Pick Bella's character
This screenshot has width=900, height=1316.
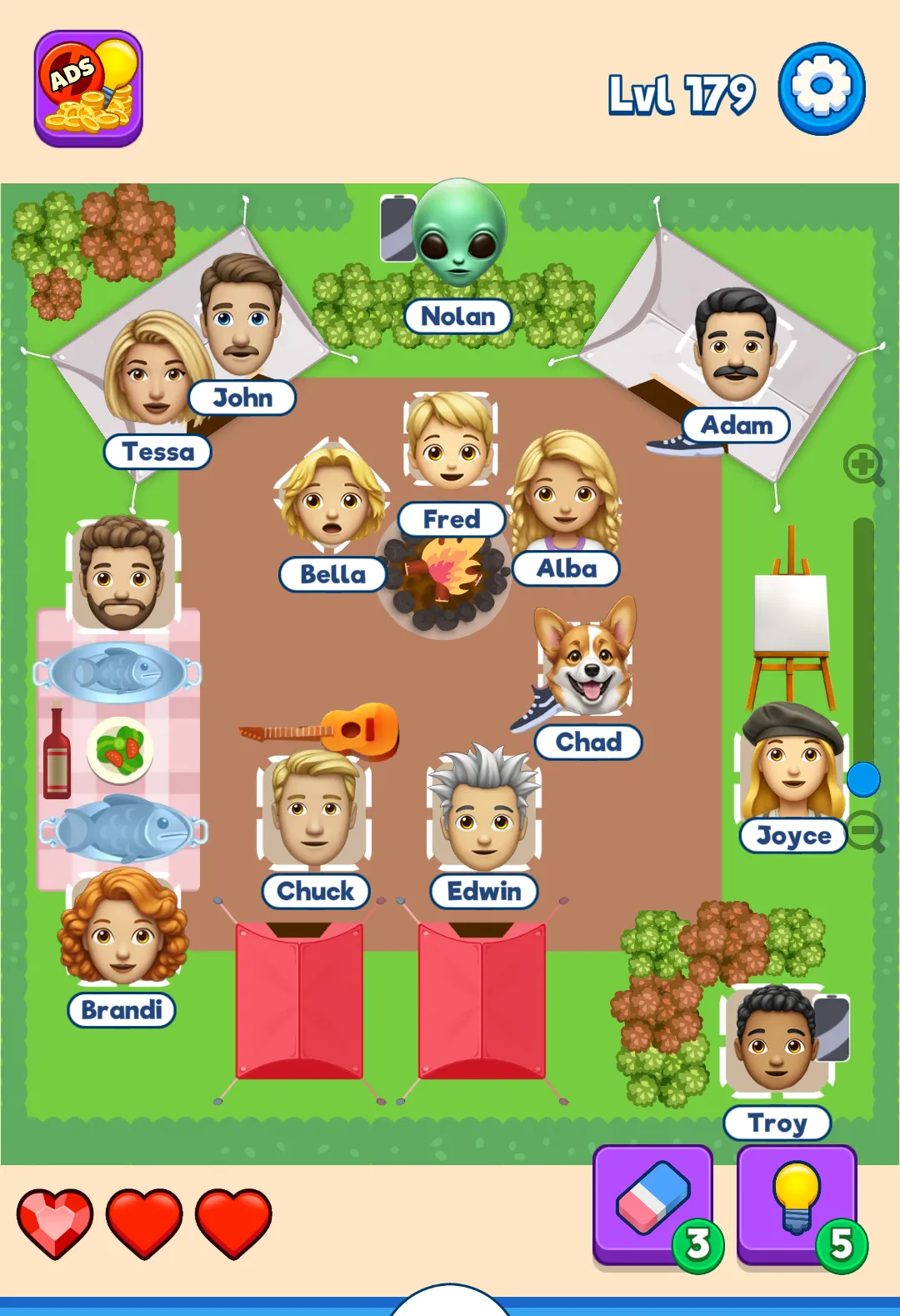pos(332,496)
